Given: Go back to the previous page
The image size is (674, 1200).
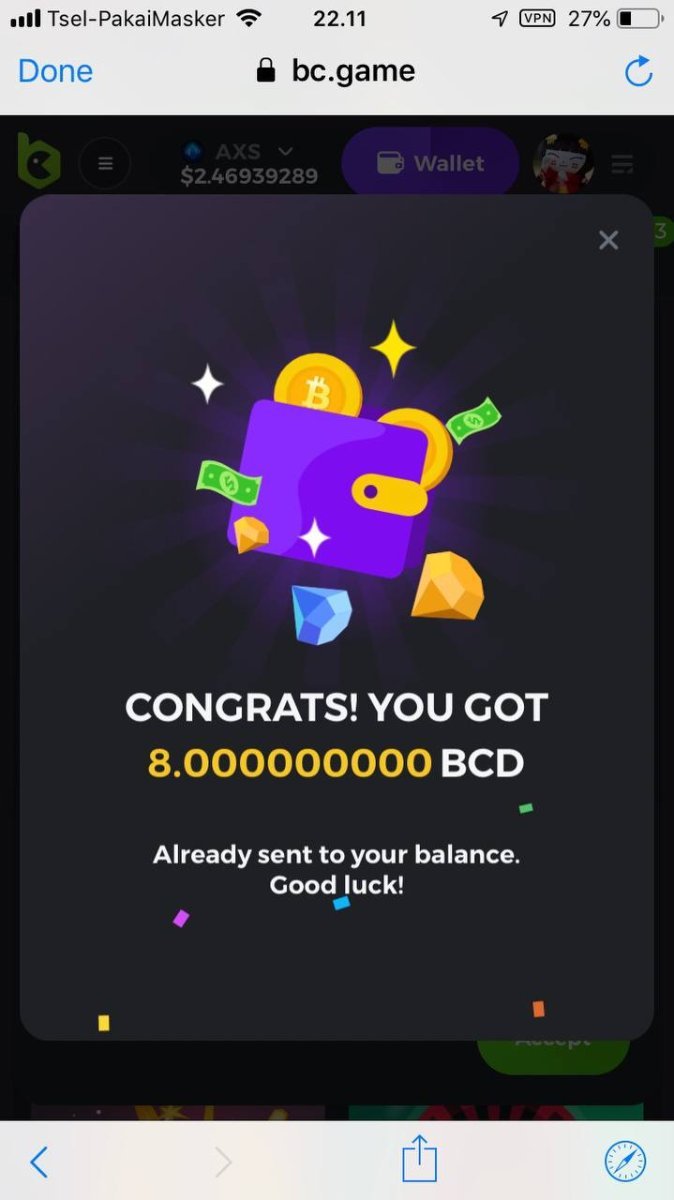Looking at the screenshot, I should [39, 1161].
